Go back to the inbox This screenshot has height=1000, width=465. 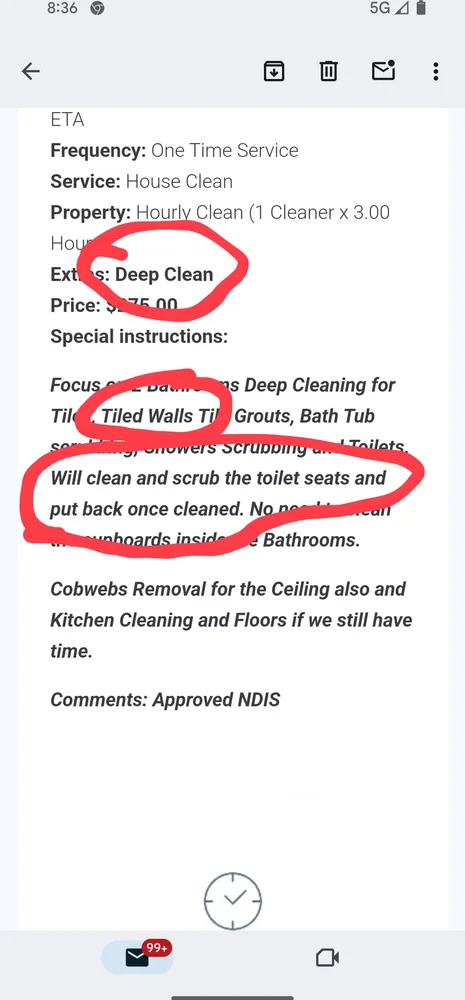(x=31, y=71)
